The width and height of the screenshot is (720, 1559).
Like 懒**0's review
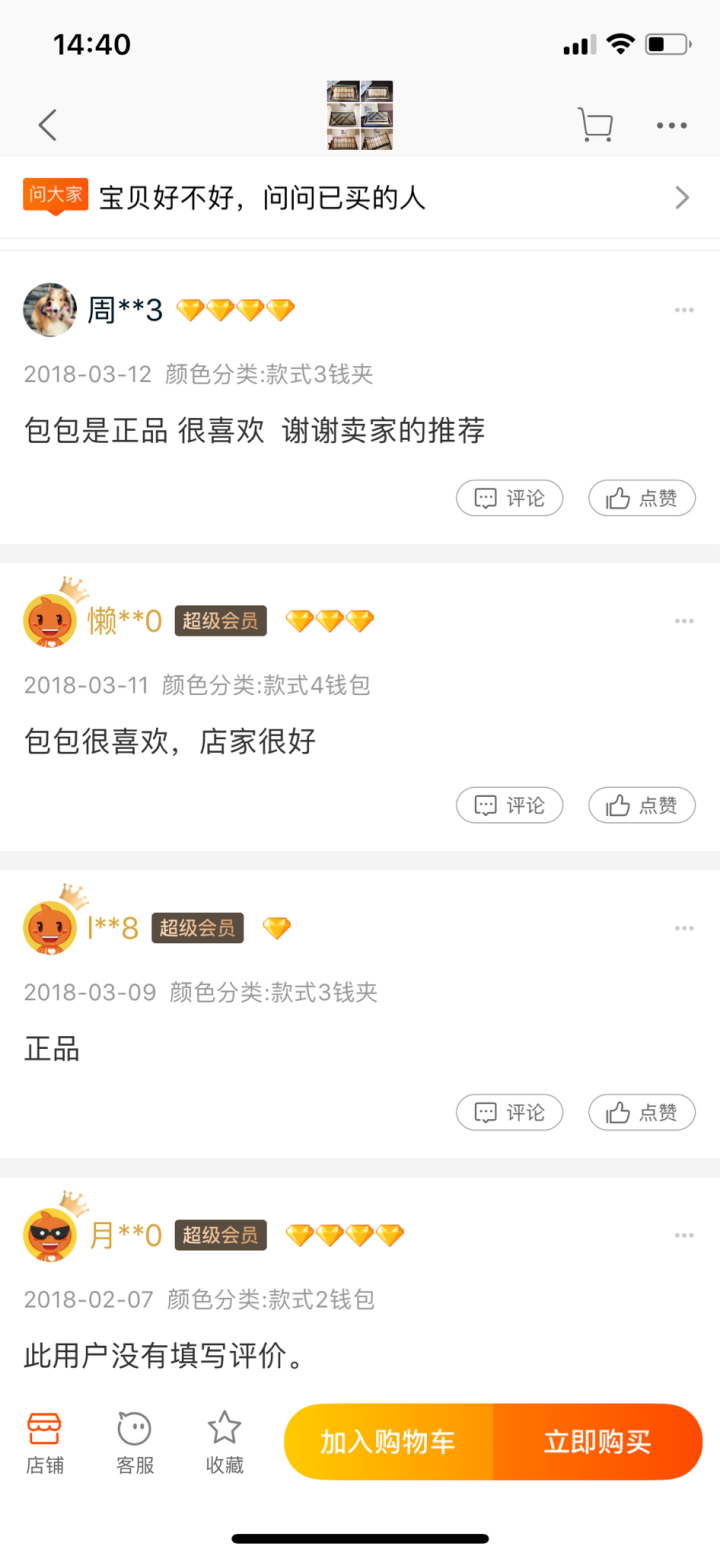coord(641,805)
